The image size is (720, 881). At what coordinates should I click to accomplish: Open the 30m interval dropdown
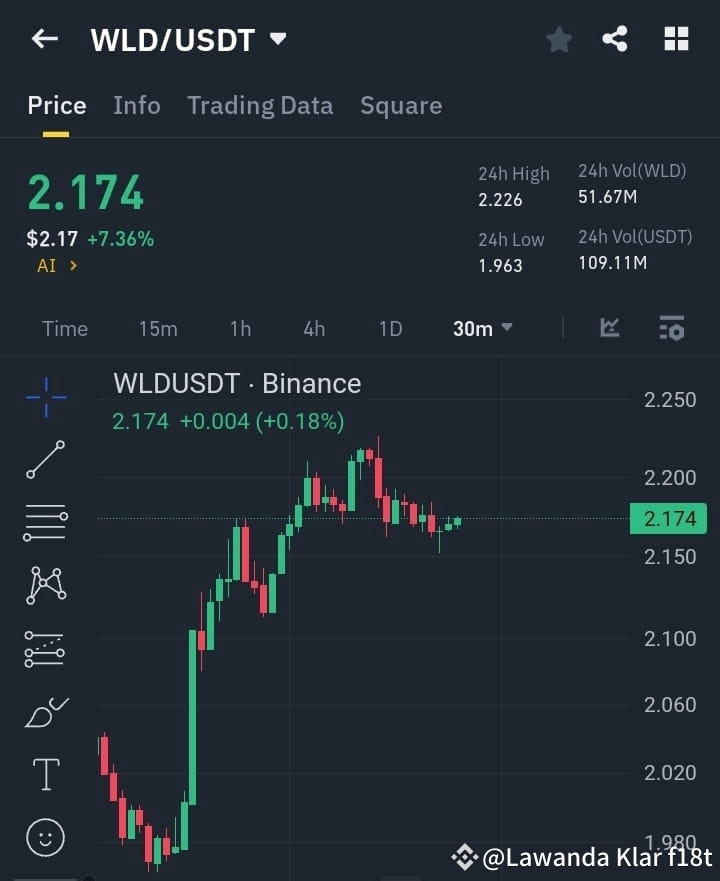(x=483, y=328)
